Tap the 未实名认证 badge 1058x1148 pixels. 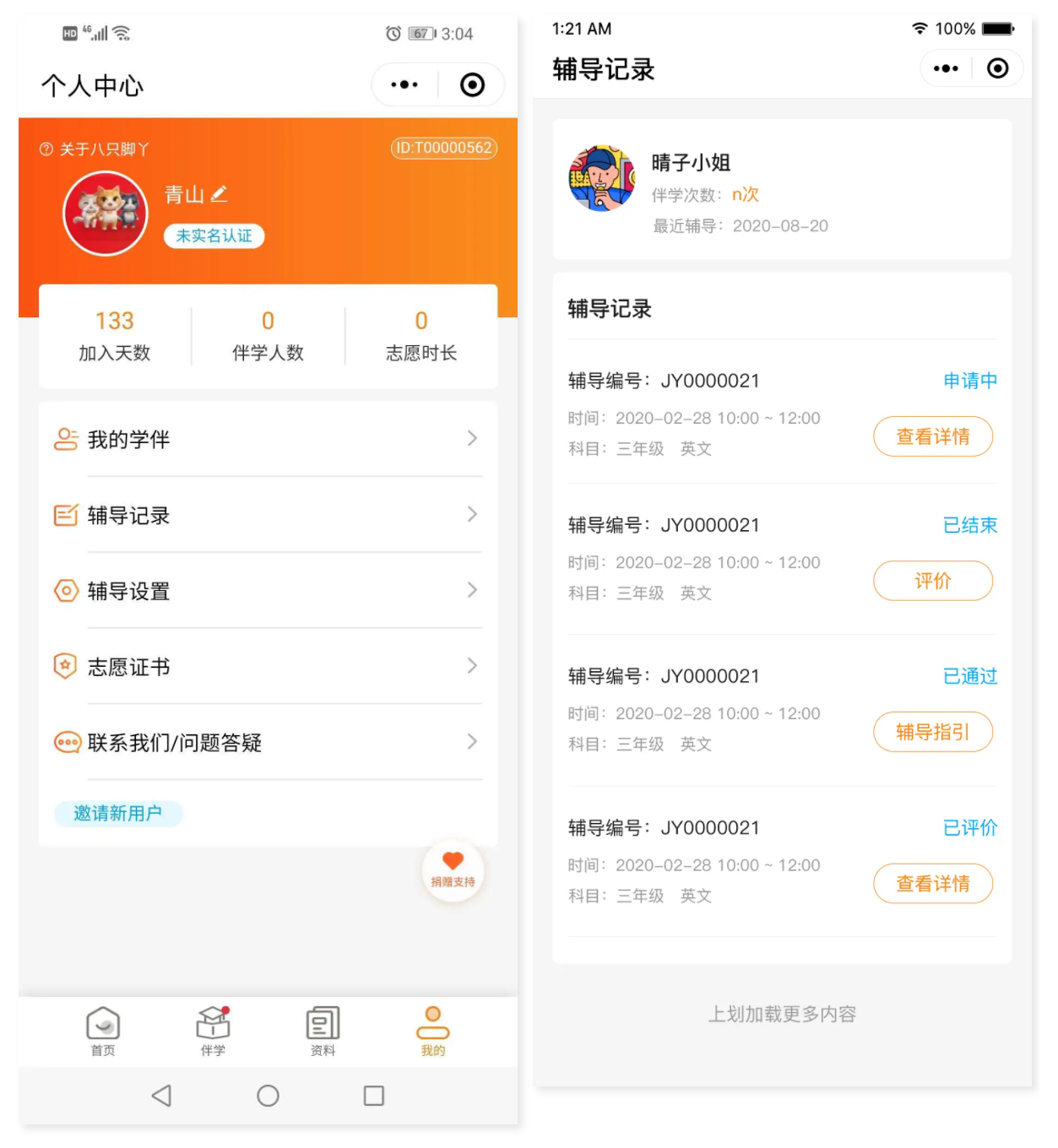click(x=214, y=236)
